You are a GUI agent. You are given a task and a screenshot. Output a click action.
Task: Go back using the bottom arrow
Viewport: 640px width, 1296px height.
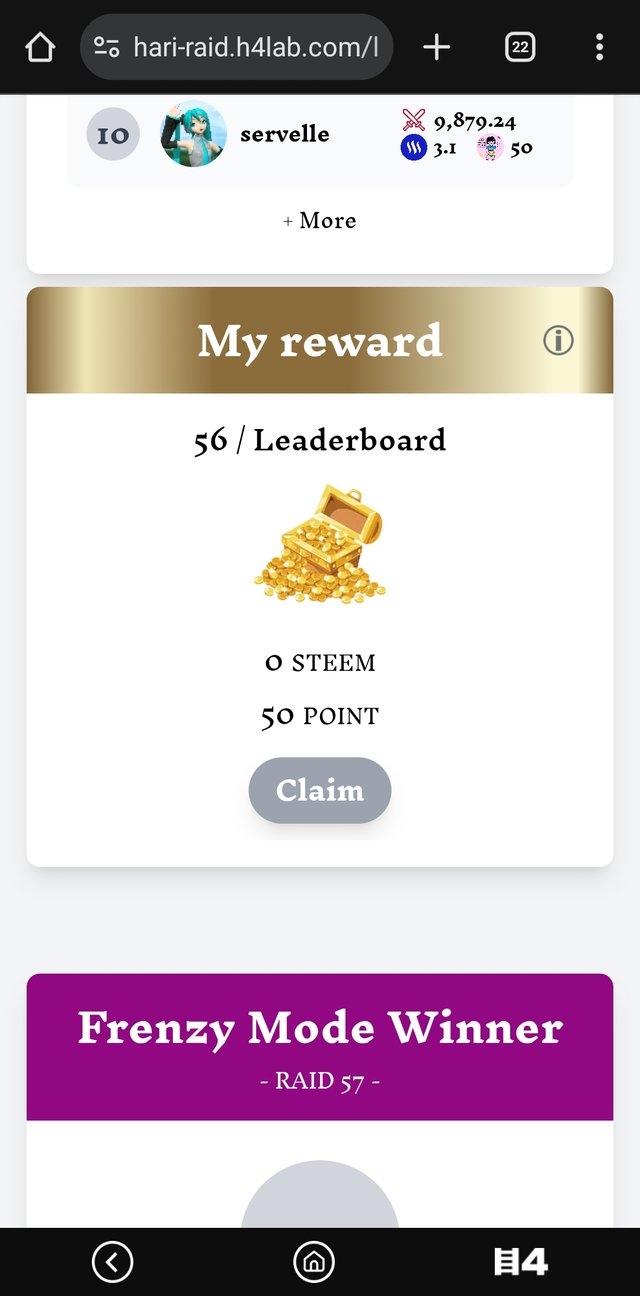click(x=112, y=1262)
